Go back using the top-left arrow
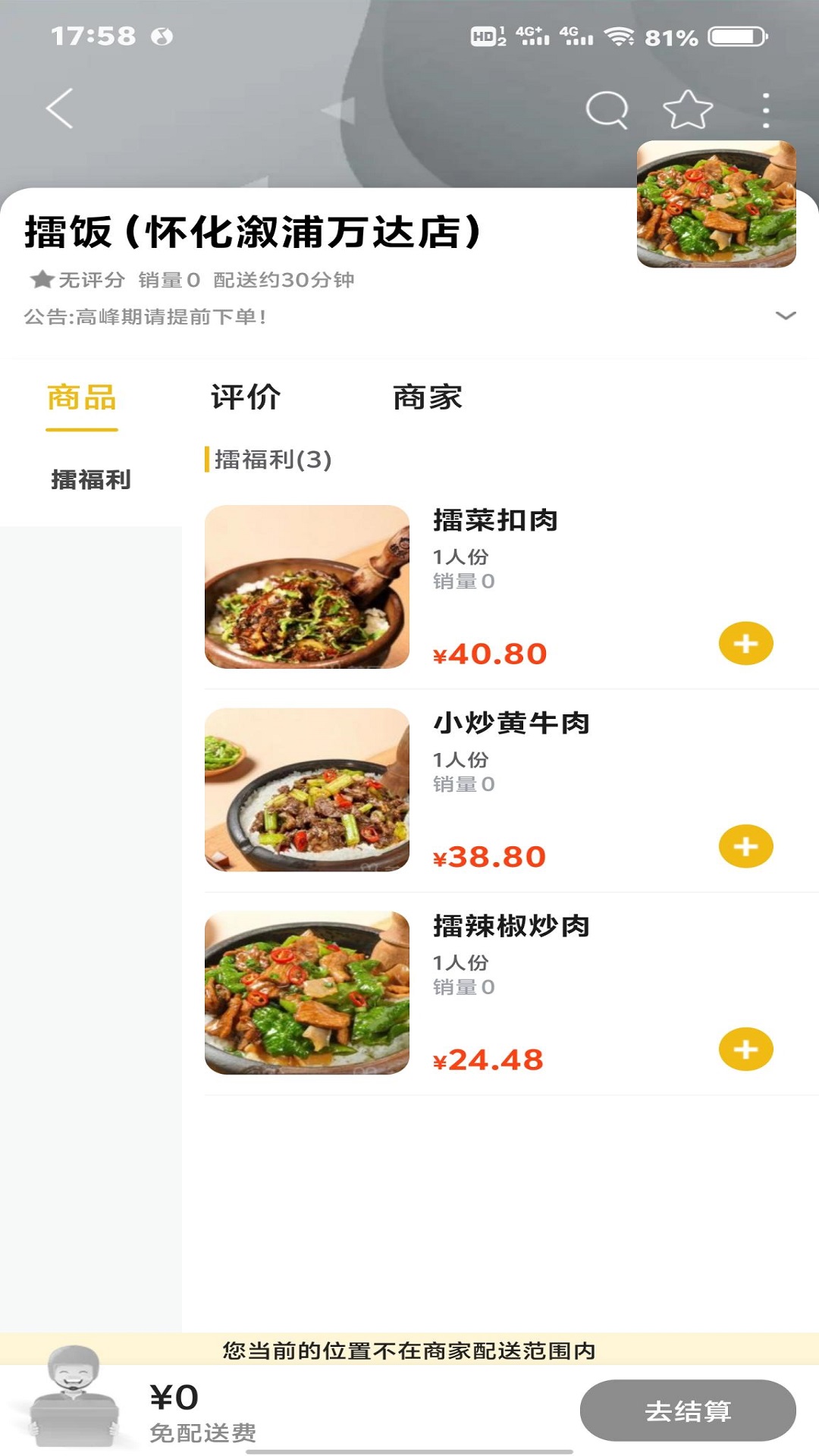The width and height of the screenshot is (819, 1456). pyautogui.click(x=59, y=108)
